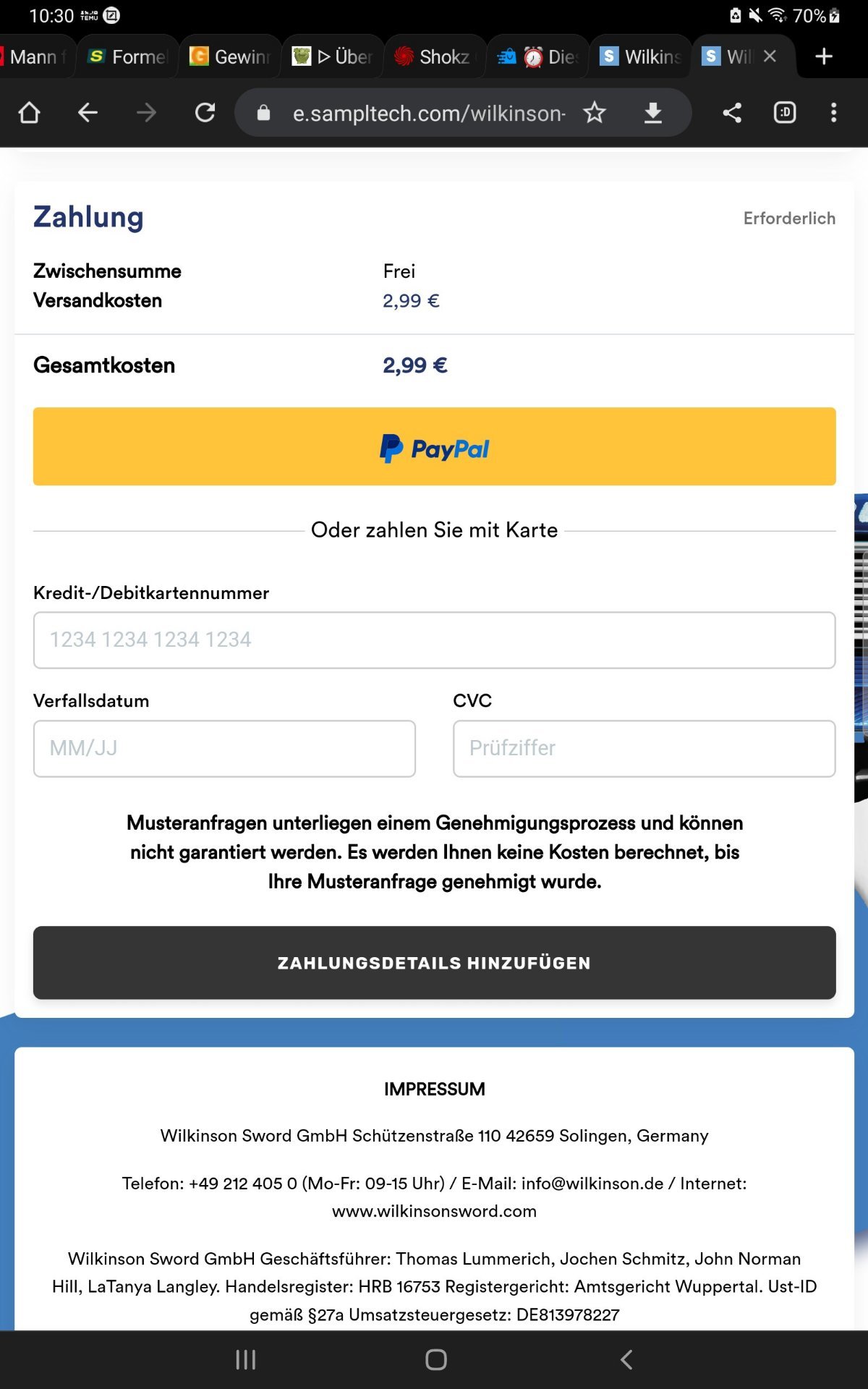This screenshot has width=868, height=1389.
Task: Close the current Wil tab
Action: pos(770,56)
